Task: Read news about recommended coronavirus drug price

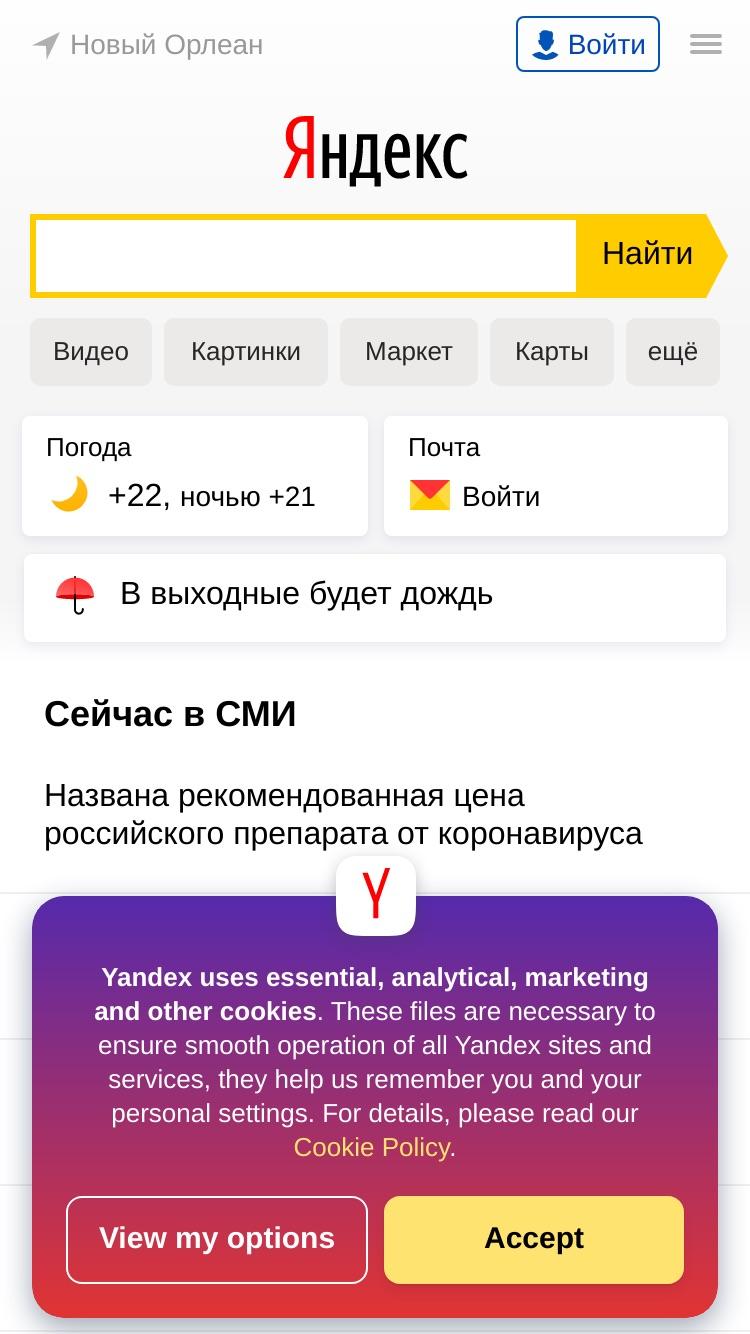Action: tap(343, 814)
